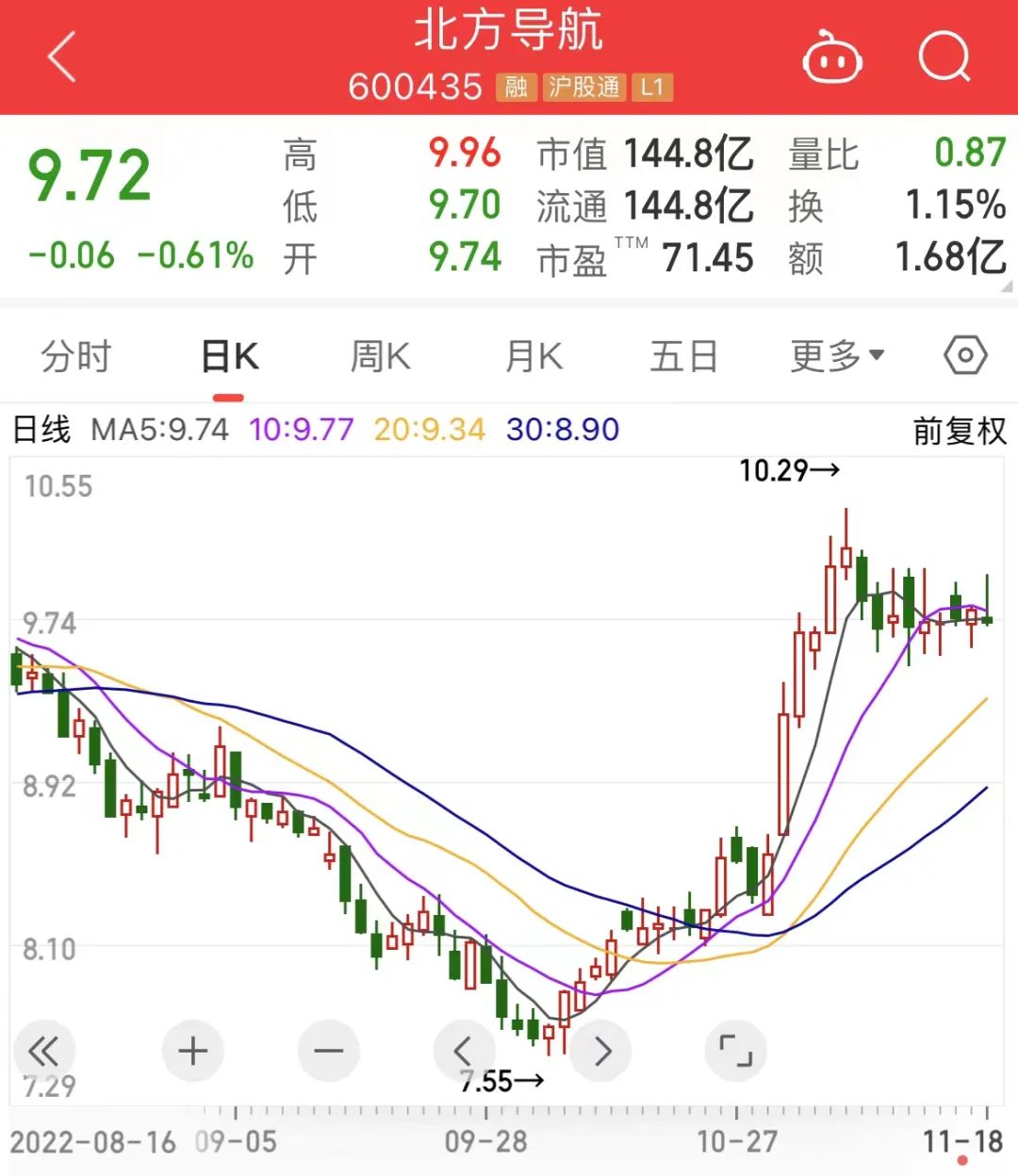Change the 前复权 price adjustment mode

click(960, 431)
